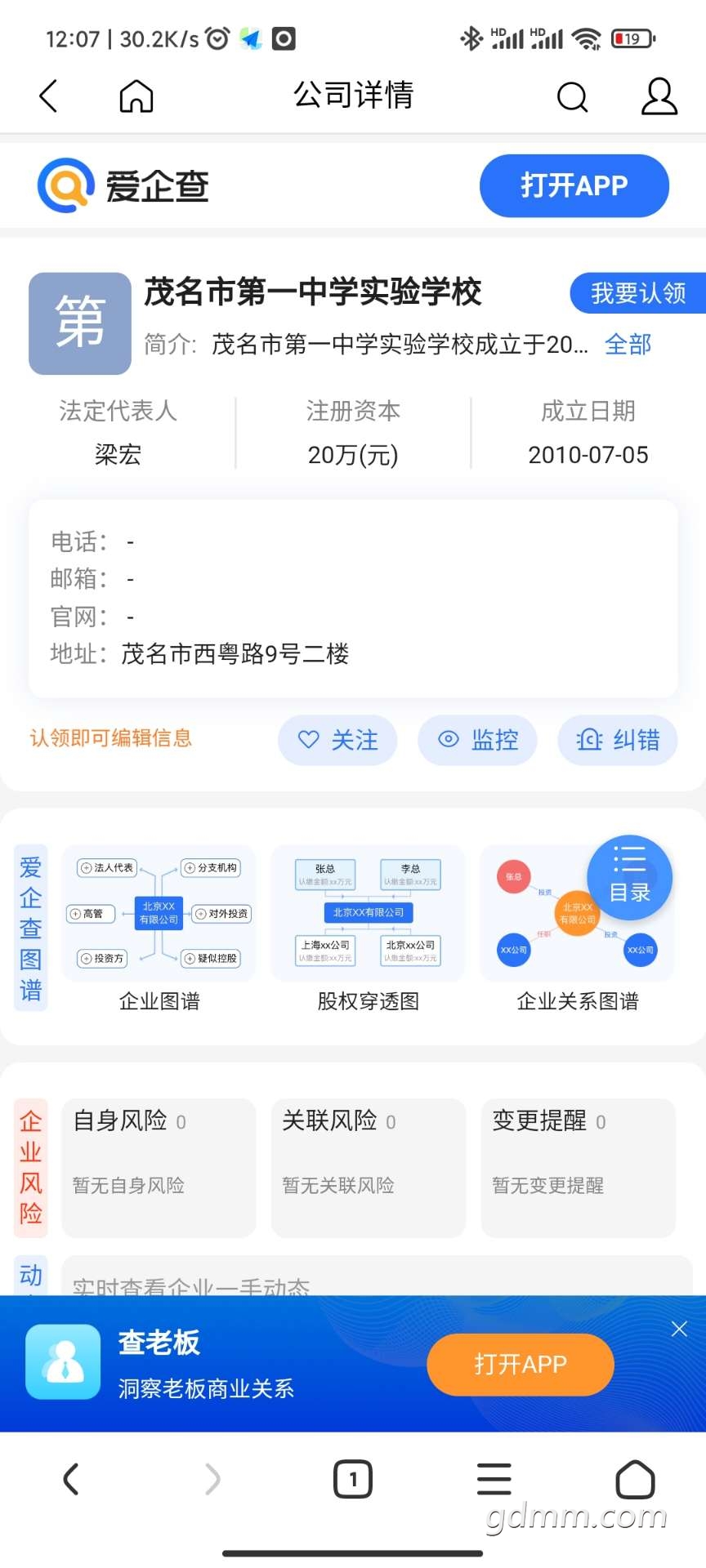Open the 企业关系图谱 card
The height and width of the screenshot is (1568, 706).
pyautogui.click(x=578, y=930)
